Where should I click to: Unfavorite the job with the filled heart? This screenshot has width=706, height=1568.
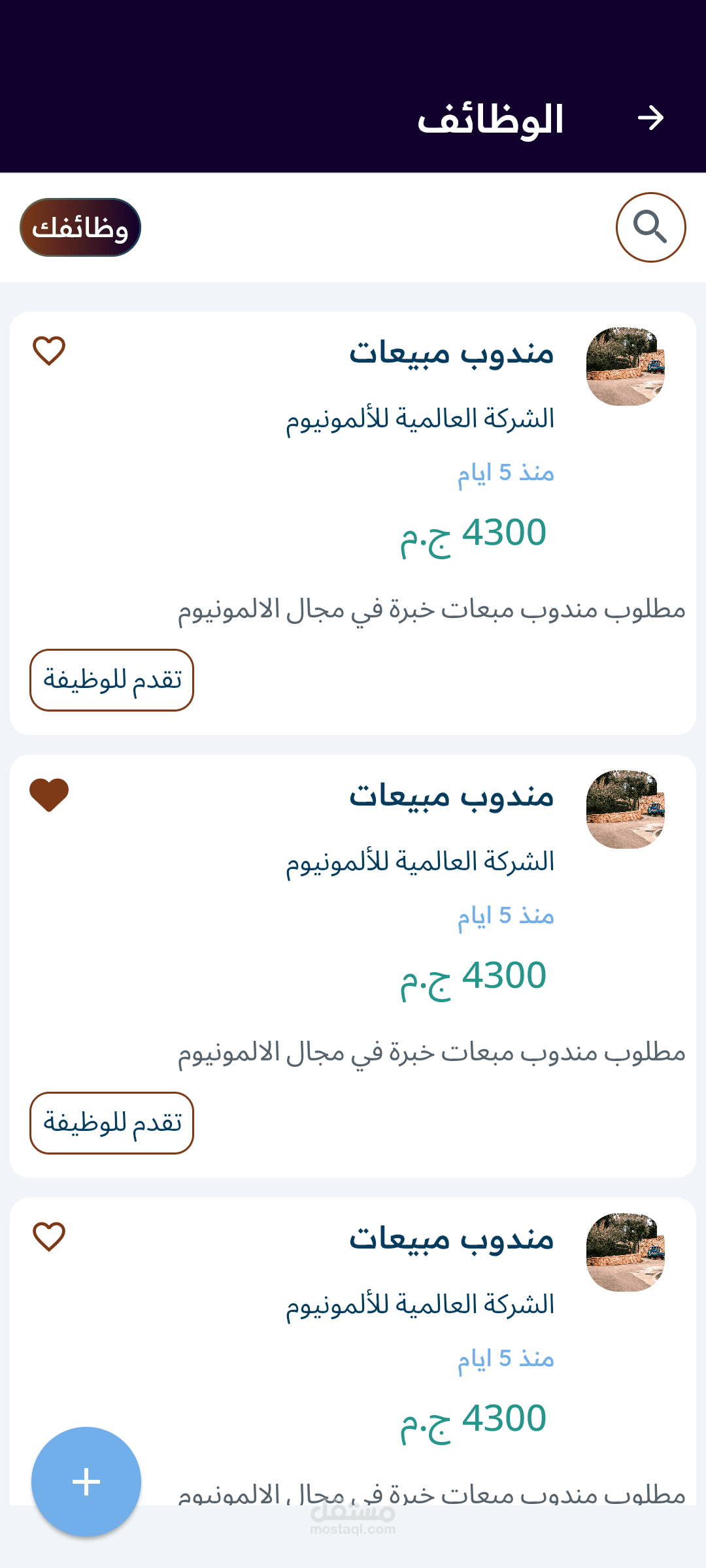coord(49,794)
